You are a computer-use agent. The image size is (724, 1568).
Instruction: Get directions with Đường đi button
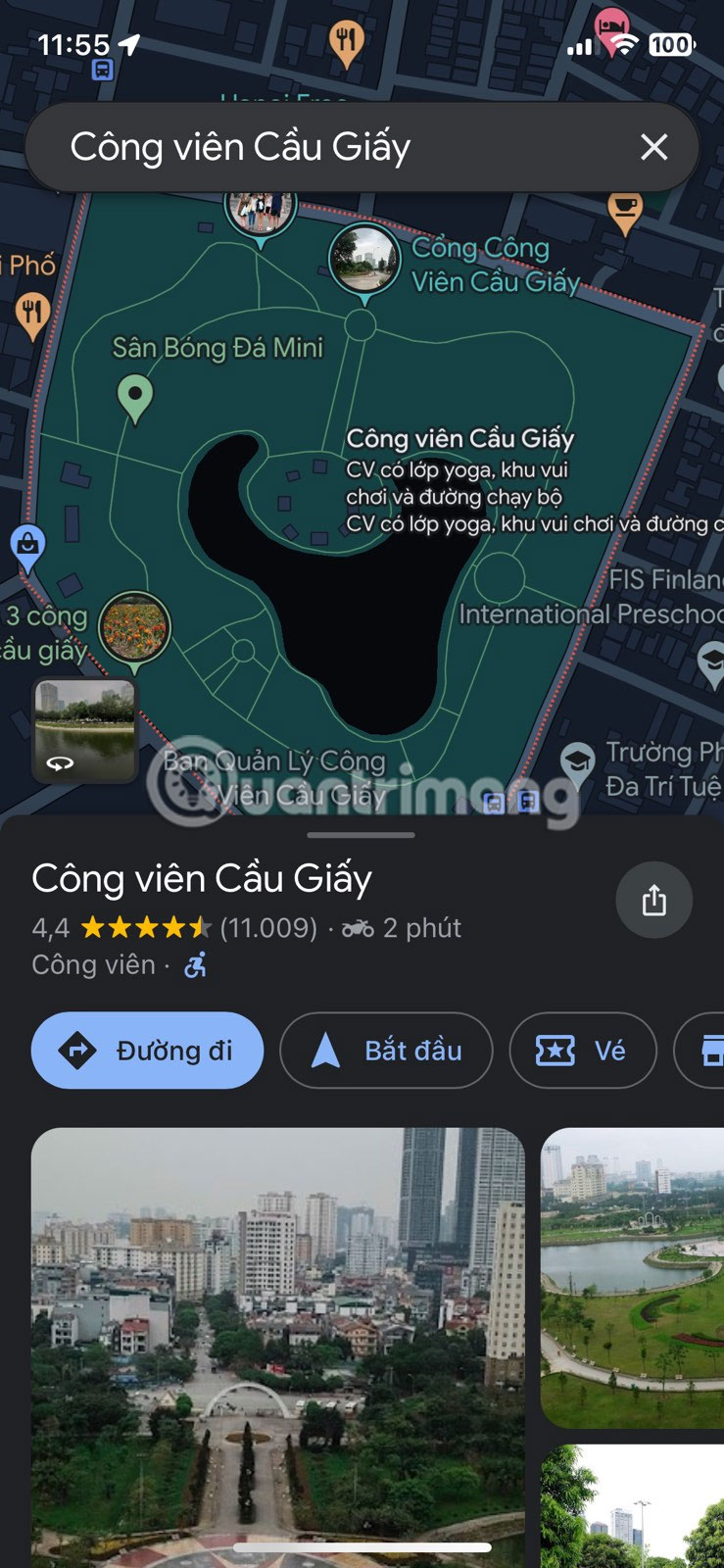click(148, 1051)
